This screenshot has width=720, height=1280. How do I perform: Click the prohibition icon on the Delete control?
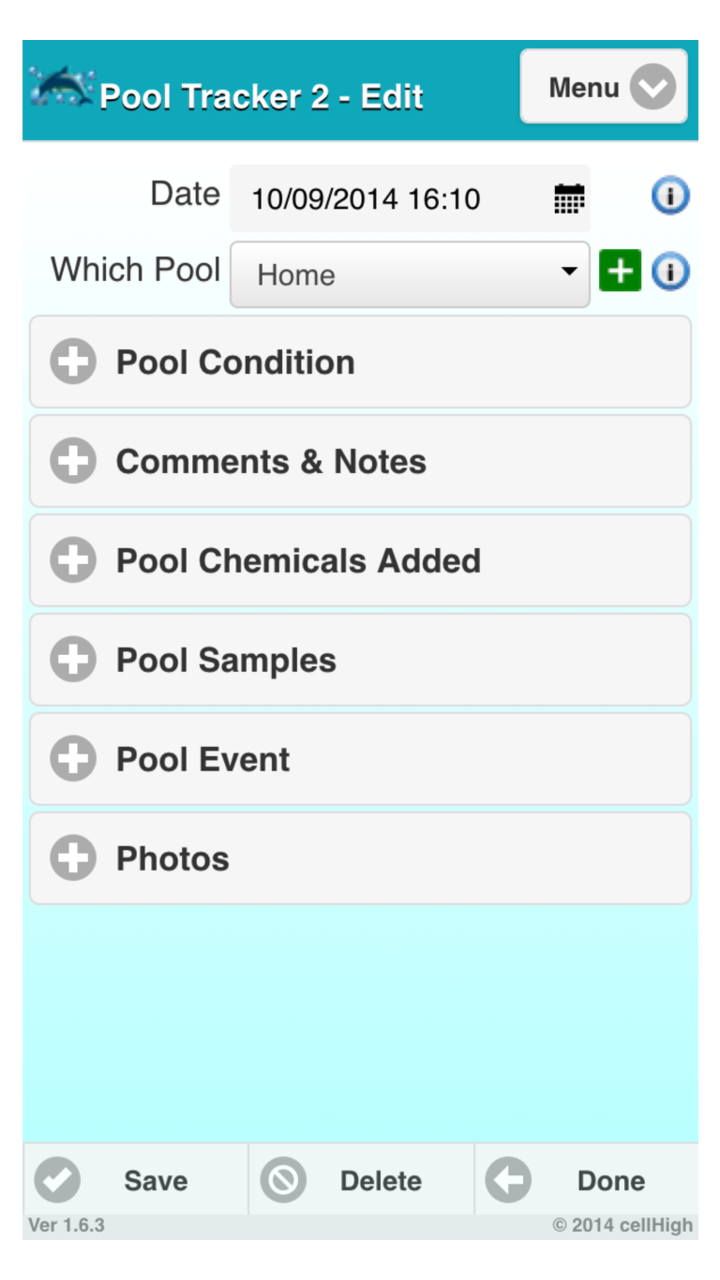pyautogui.click(x=283, y=1180)
